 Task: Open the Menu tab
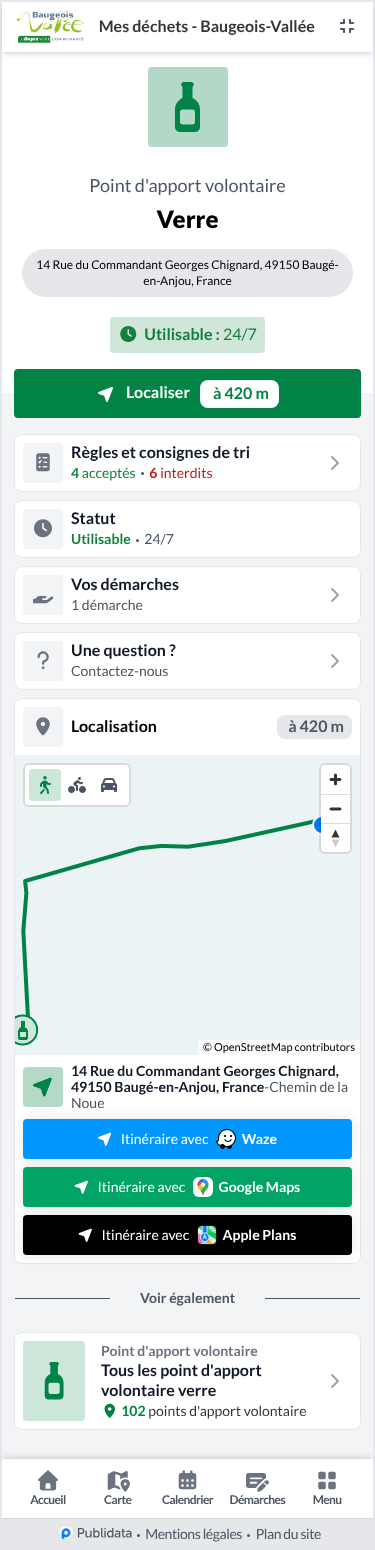point(327,1488)
